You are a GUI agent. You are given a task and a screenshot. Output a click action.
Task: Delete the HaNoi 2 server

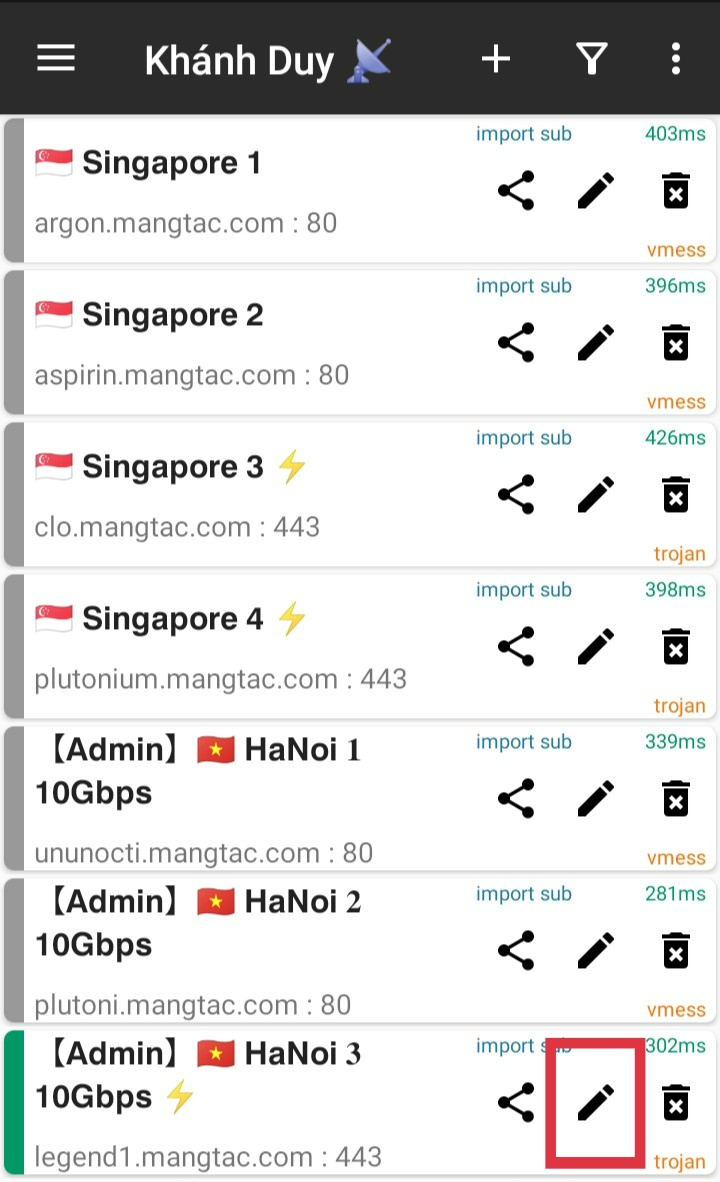click(676, 950)
